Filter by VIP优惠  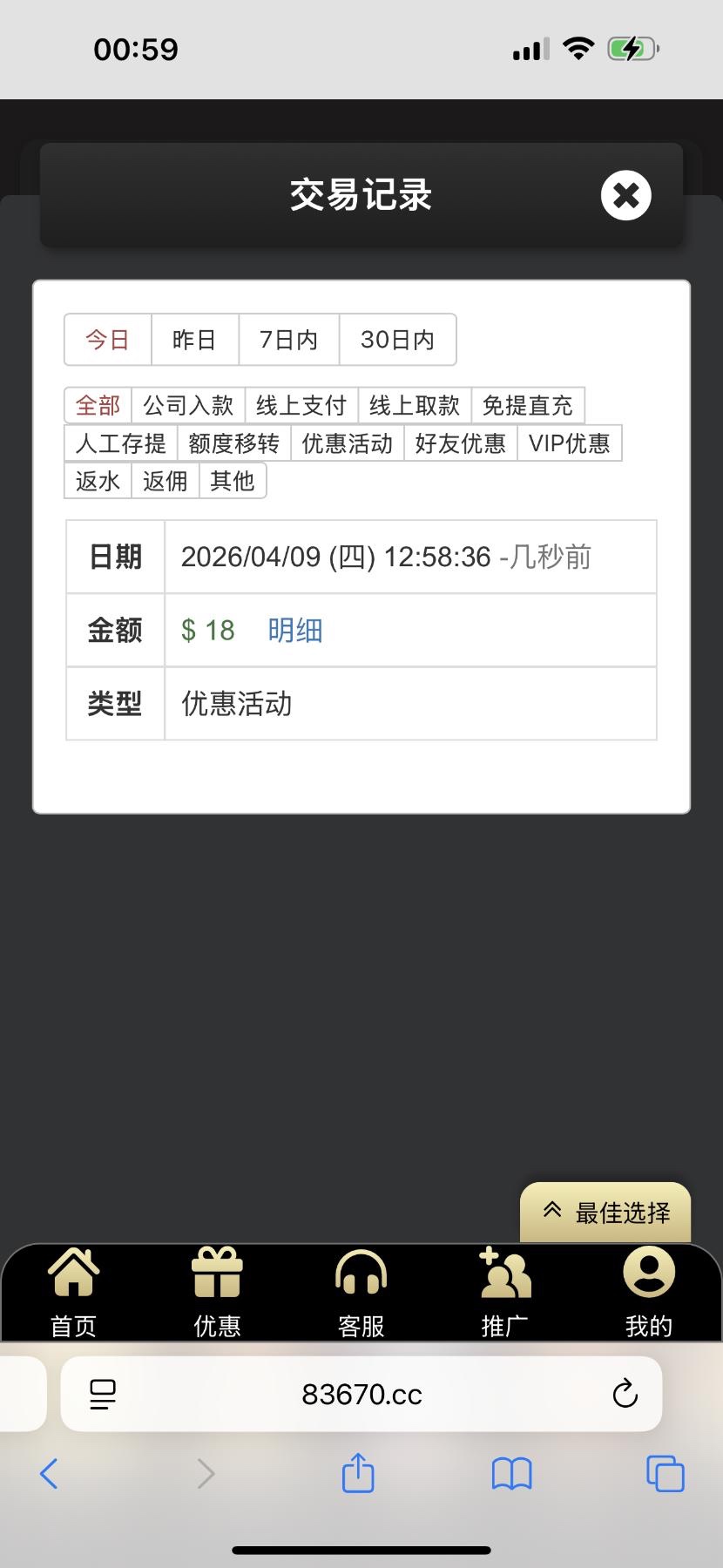pos(569,443)
